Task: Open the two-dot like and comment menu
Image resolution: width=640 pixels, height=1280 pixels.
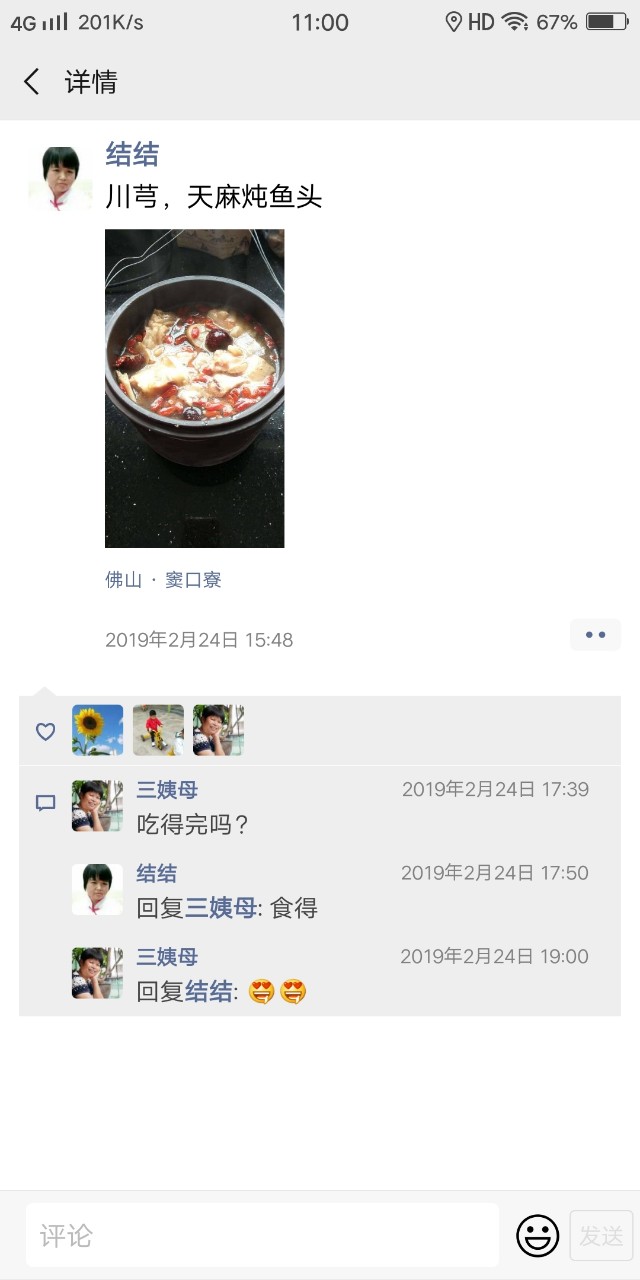Action: click(595, 635)
